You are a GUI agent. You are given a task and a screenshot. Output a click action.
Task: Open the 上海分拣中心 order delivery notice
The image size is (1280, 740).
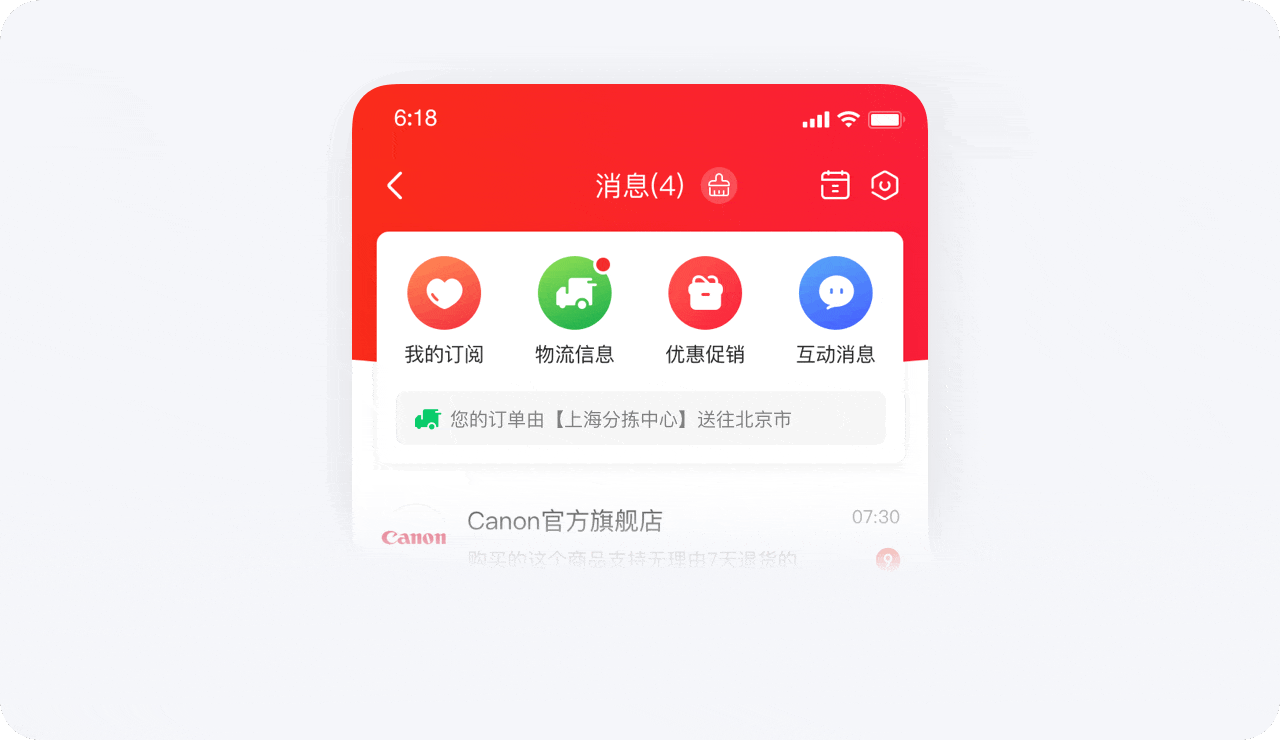point(640,418)
